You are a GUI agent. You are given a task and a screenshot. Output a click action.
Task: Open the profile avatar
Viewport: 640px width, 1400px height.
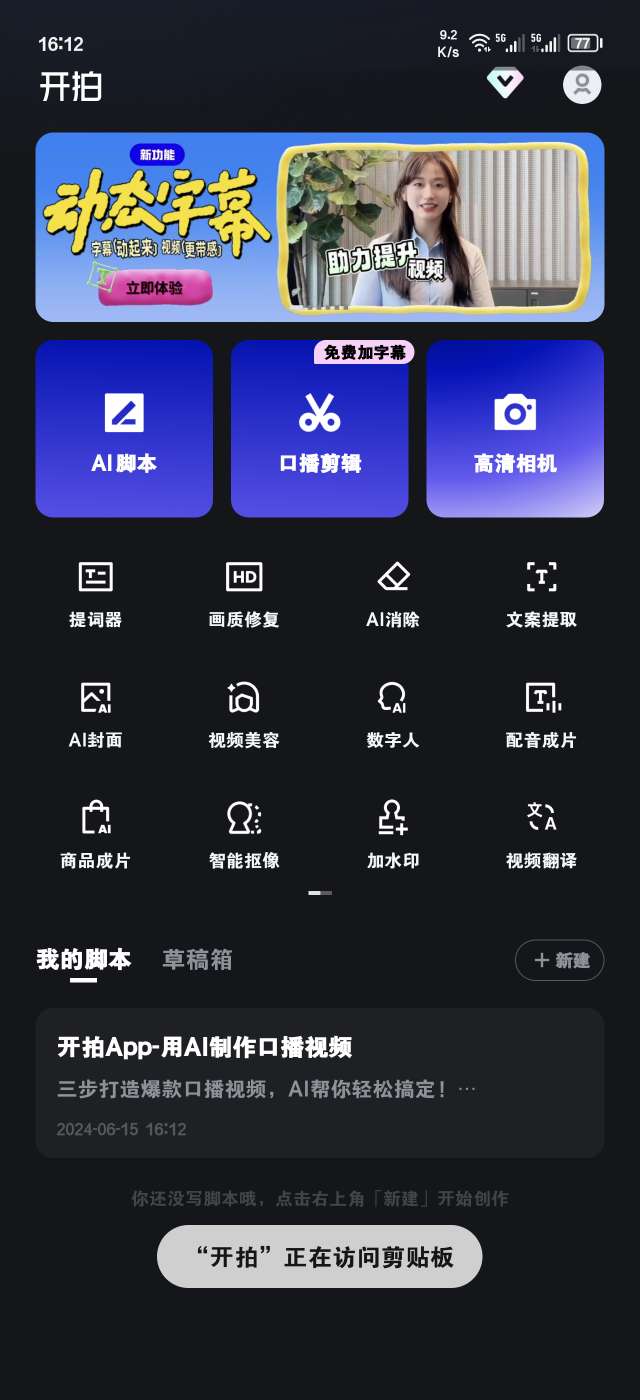coord(582,85)
